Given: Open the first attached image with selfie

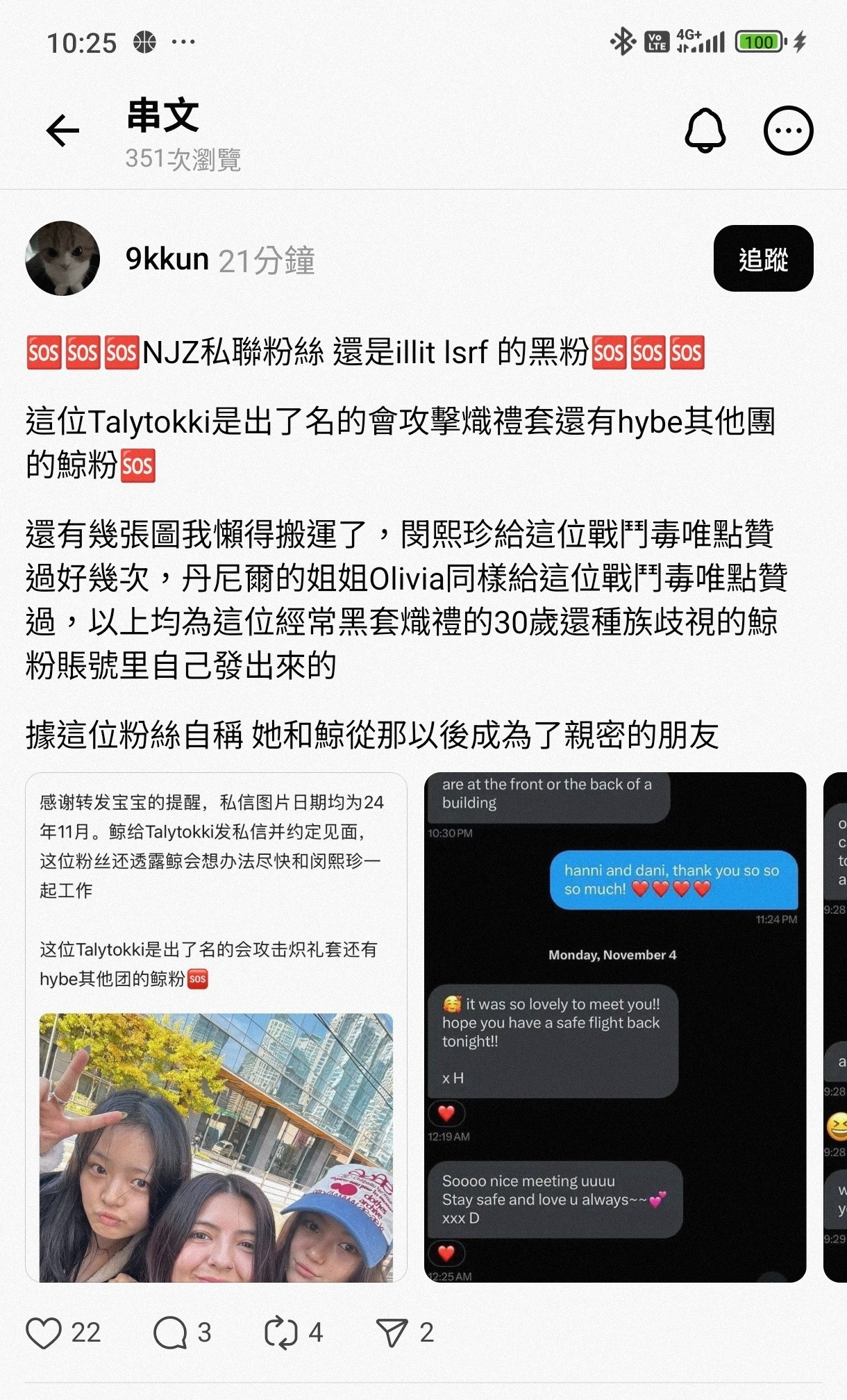Looking at the screenshot, I should click(216, 1027).
